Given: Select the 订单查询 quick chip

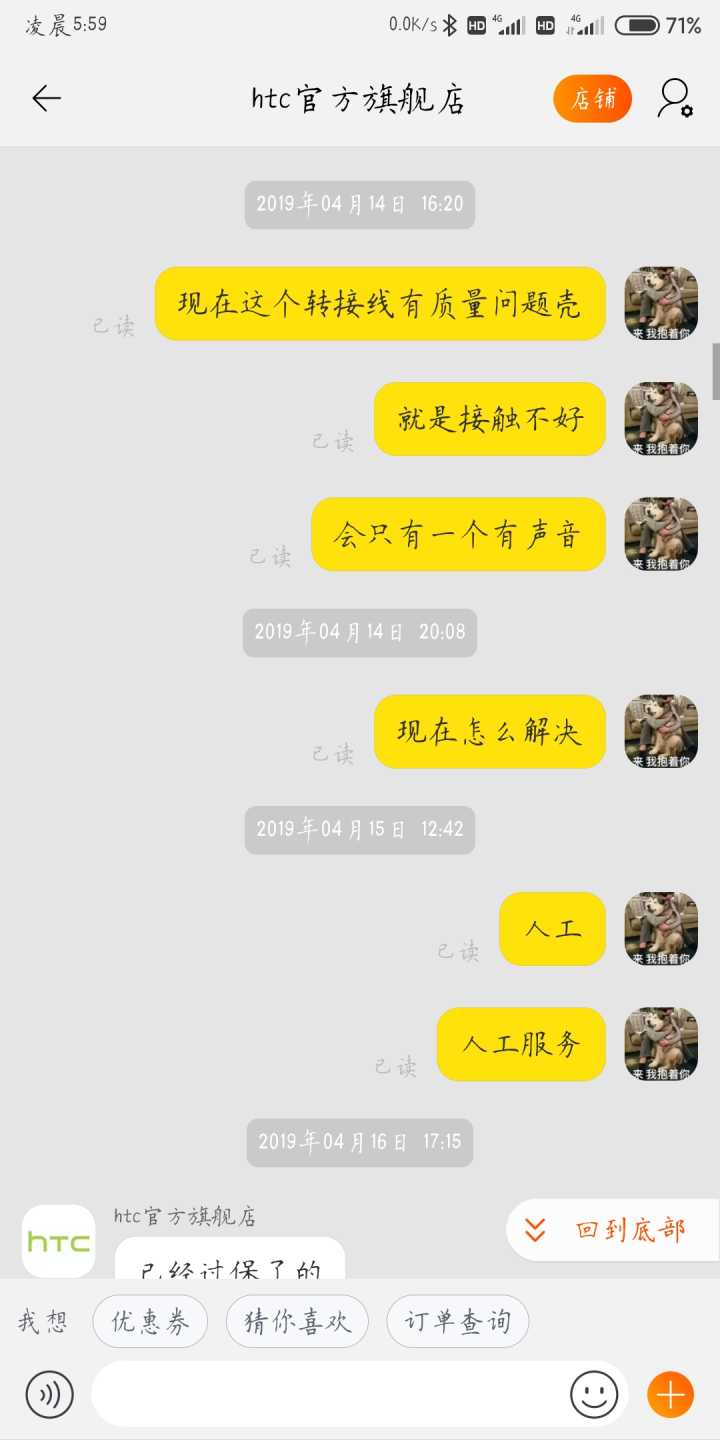Looking at the screenshot, I should pos(457,1322).
